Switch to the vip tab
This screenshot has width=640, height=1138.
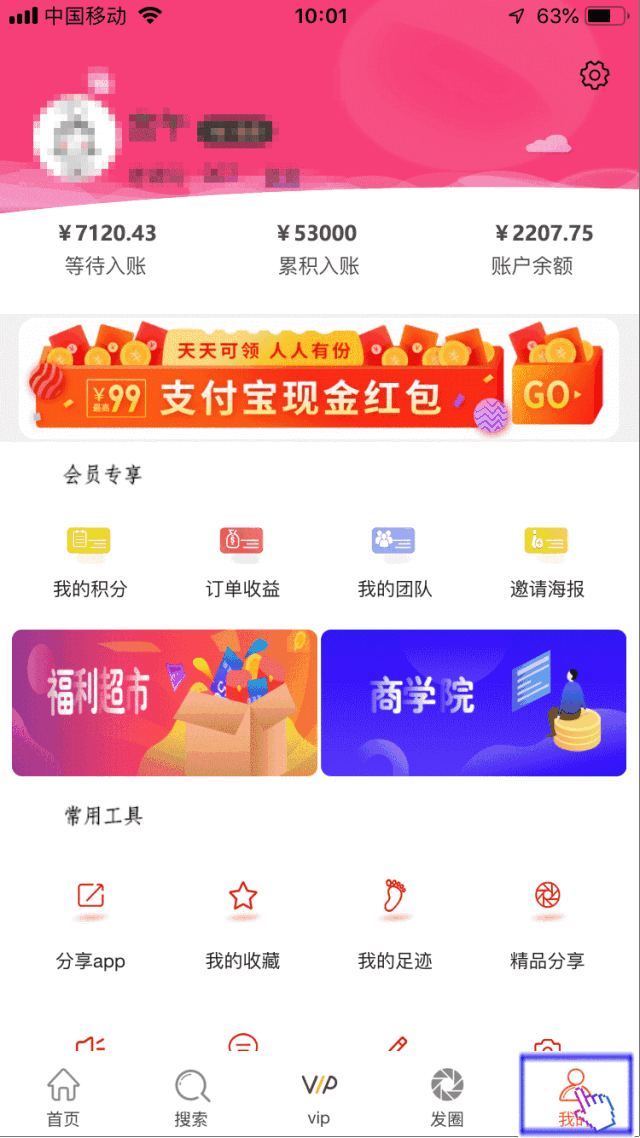(319, 1096)
